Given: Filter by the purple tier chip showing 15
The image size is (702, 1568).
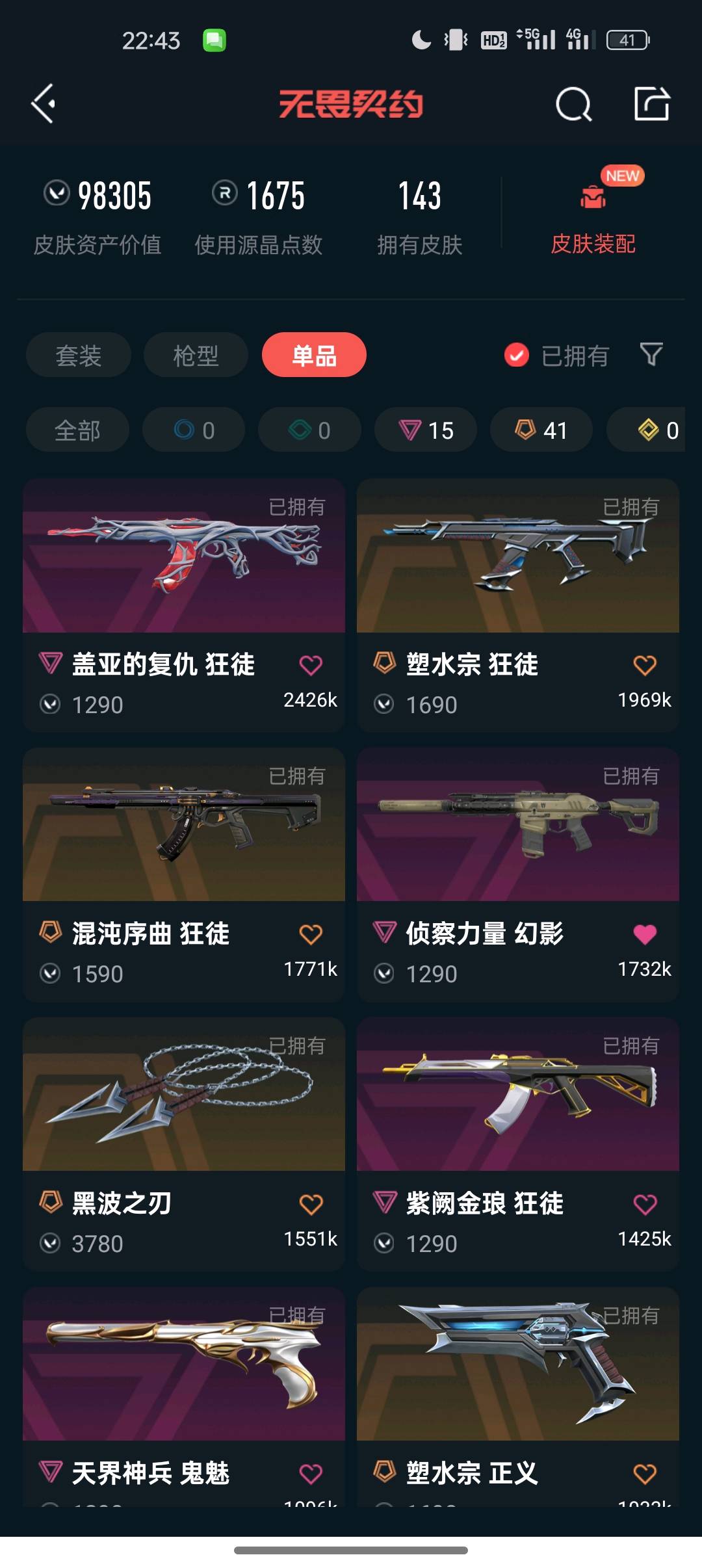Looking at the screenshot, I should coord(426,430).
